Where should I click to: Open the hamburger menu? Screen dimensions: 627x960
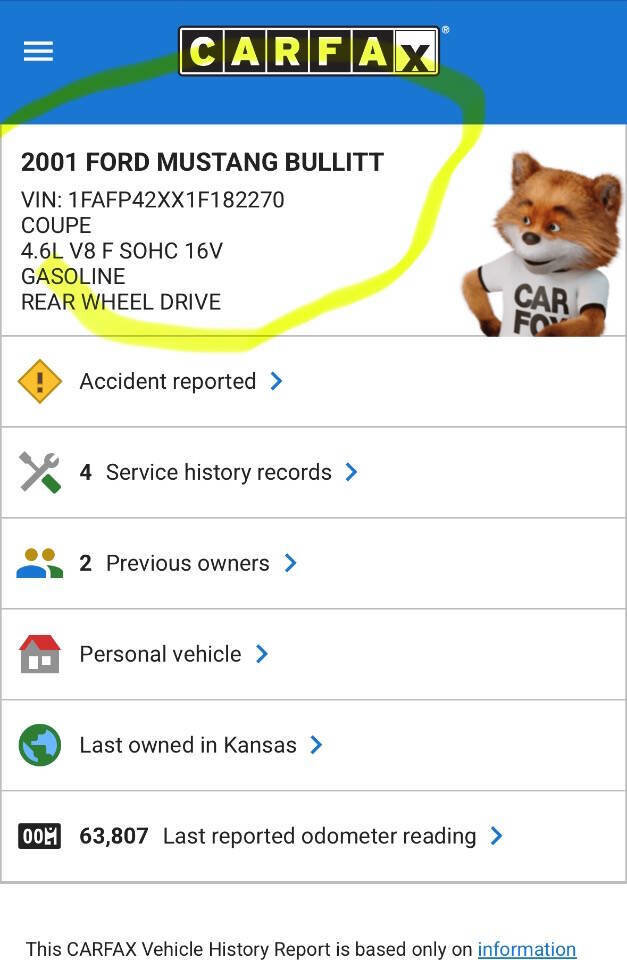[x=38, y=51]
